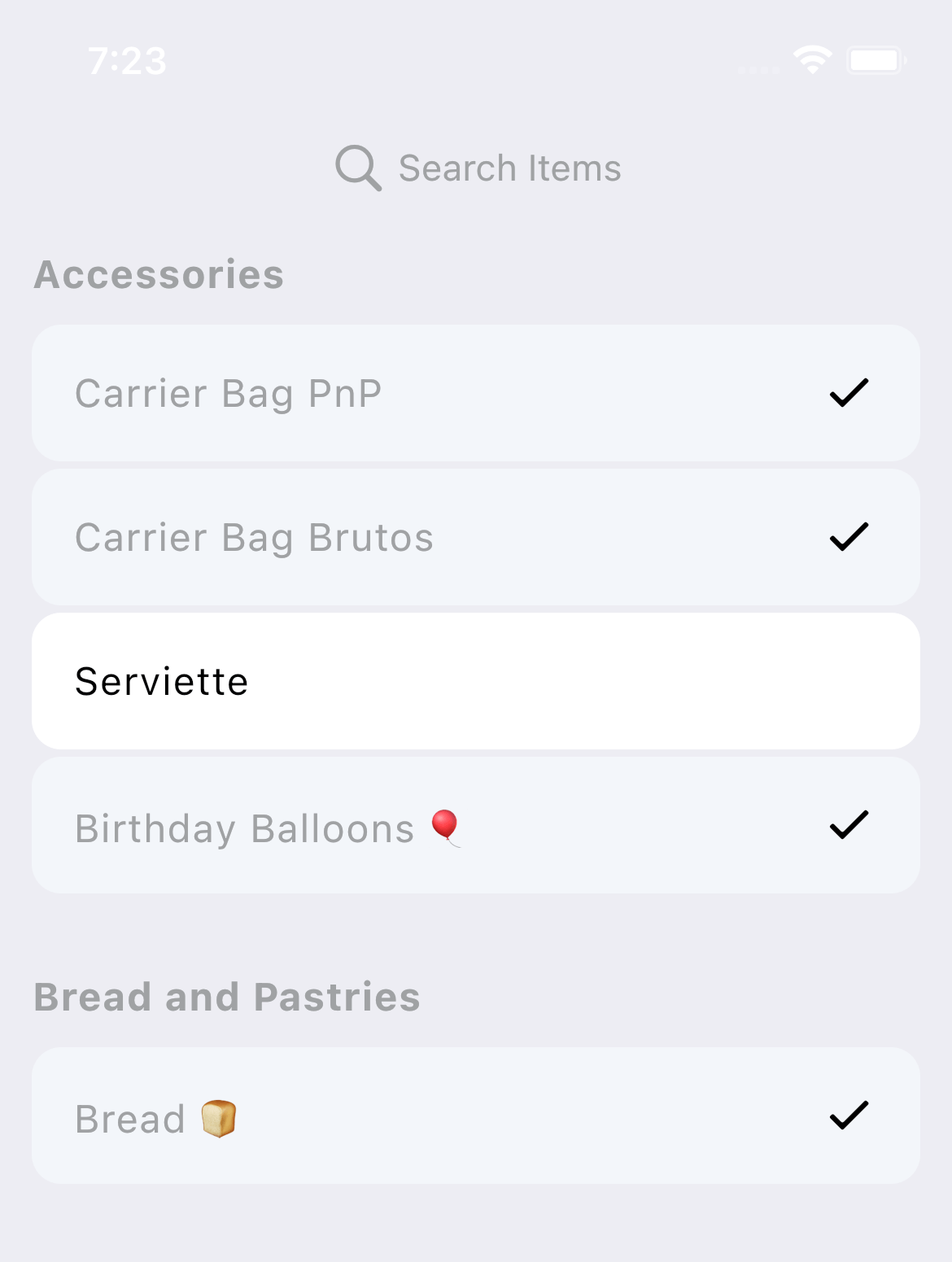This screenshot has width=952, height=1262.
Task: Toggle the Carrier Bag Brutos item
Action: [475, 537]
